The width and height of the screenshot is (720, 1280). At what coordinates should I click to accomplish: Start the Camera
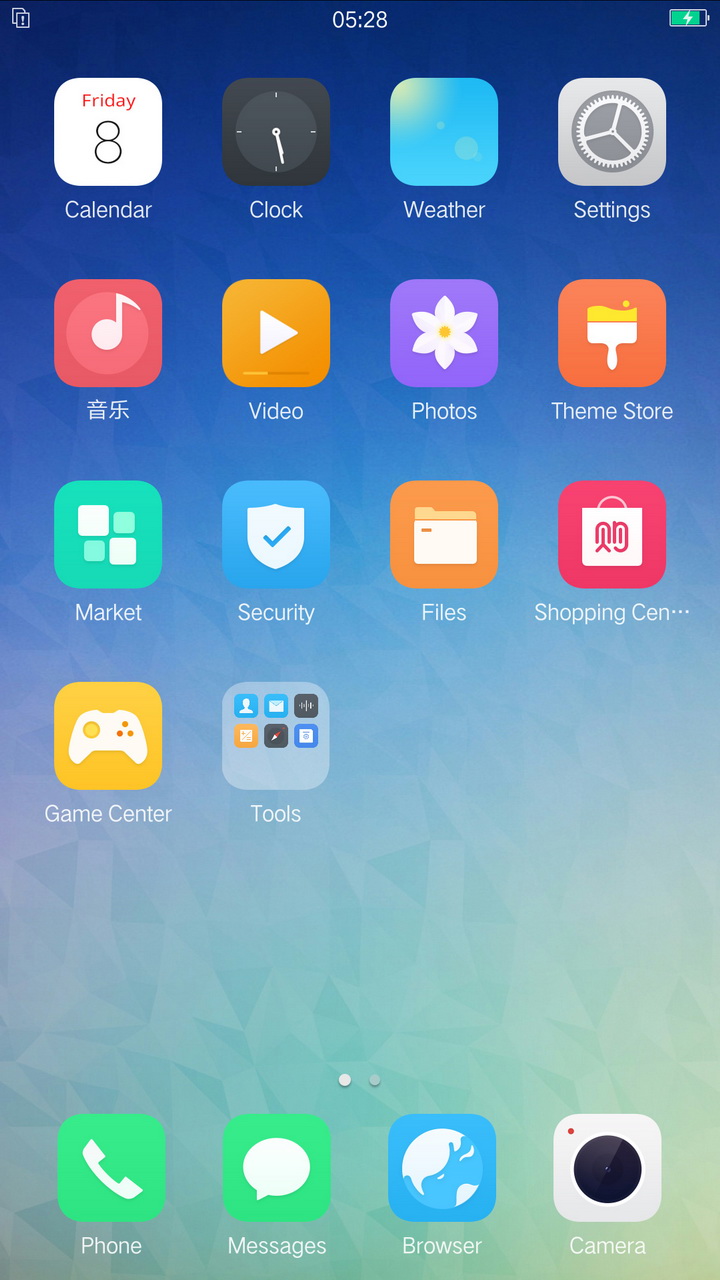click(x=607, y=1168)
